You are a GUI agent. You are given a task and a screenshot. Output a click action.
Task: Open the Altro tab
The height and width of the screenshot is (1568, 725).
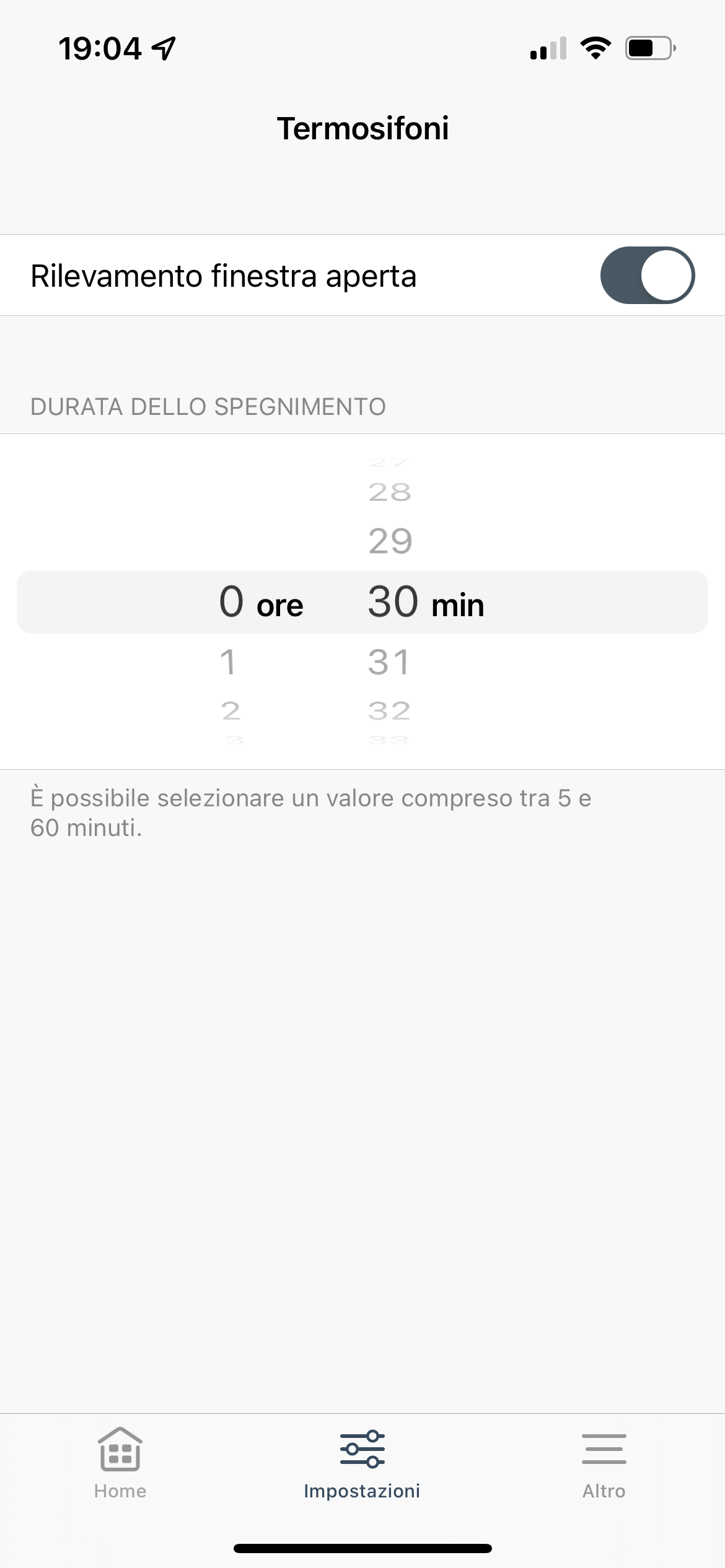tap(604, 1463)
